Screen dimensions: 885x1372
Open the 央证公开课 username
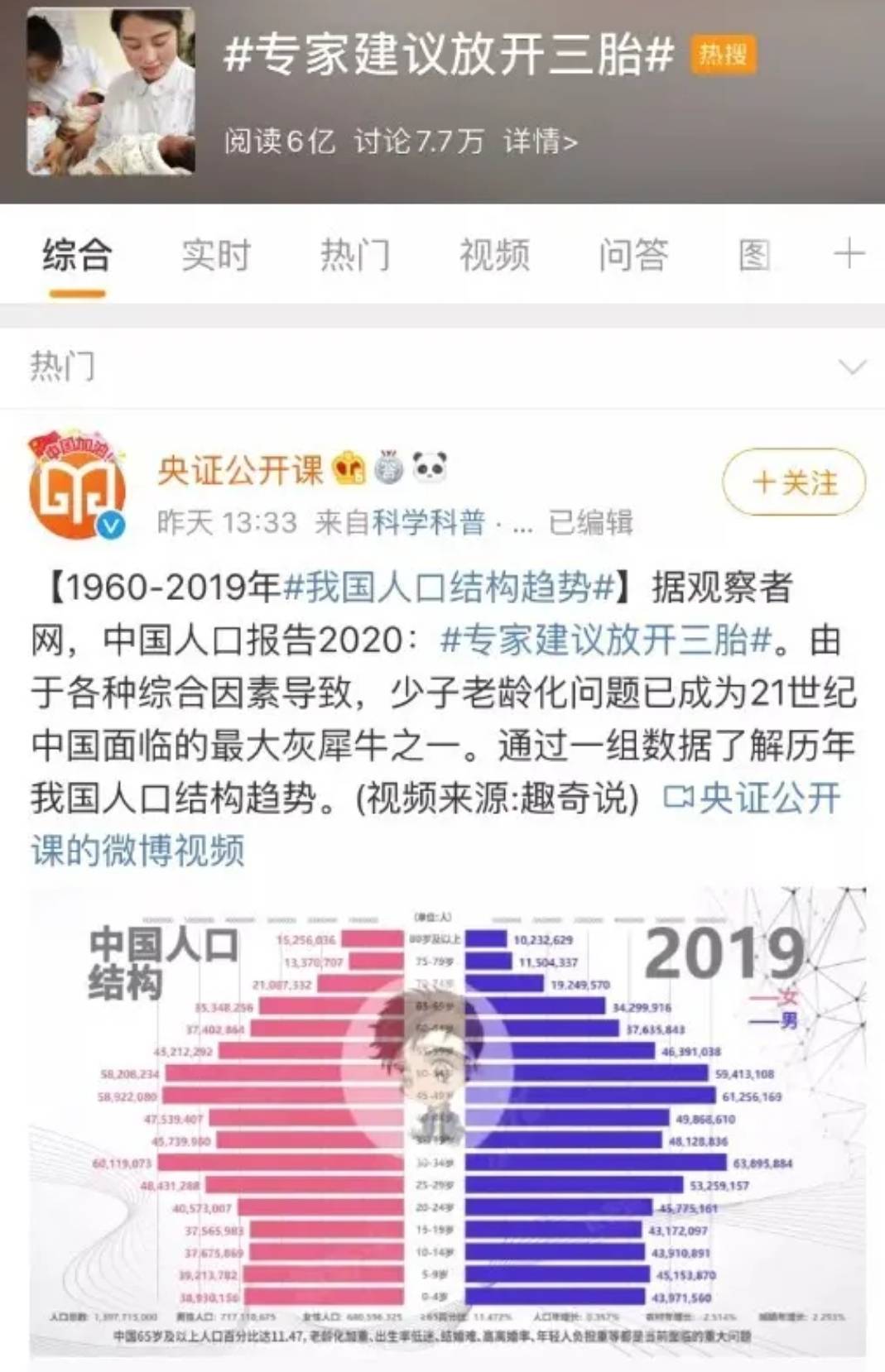[x=240, y=470]
